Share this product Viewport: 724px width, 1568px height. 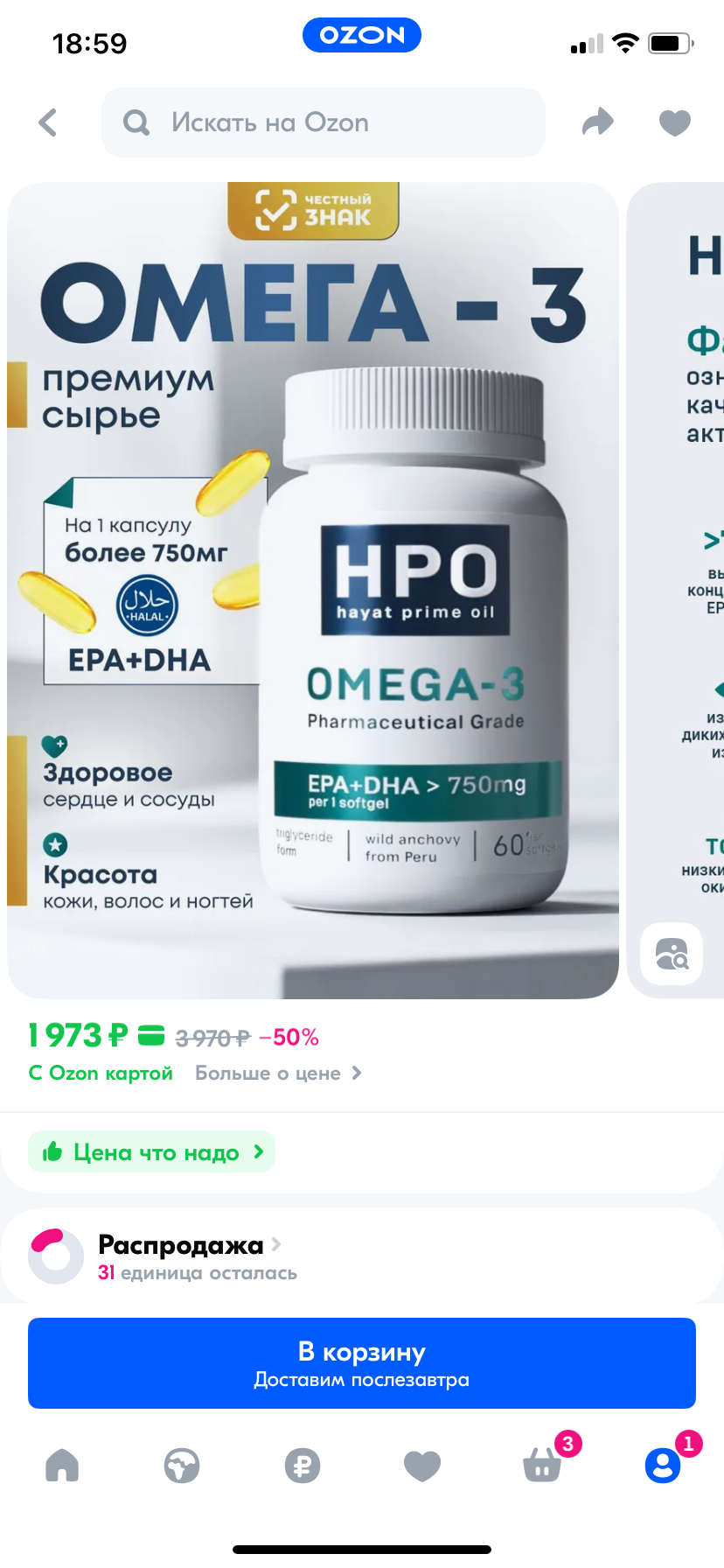(x=598, y=122)
